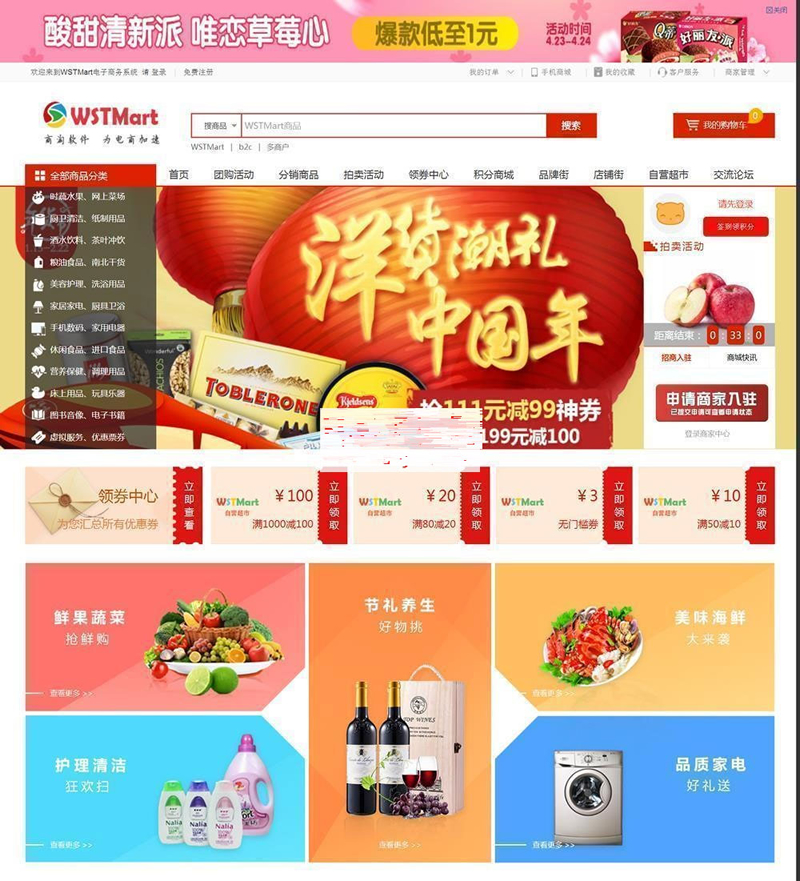Tap the red 搜索 search button
800x881 pixels.
point(571,126)
